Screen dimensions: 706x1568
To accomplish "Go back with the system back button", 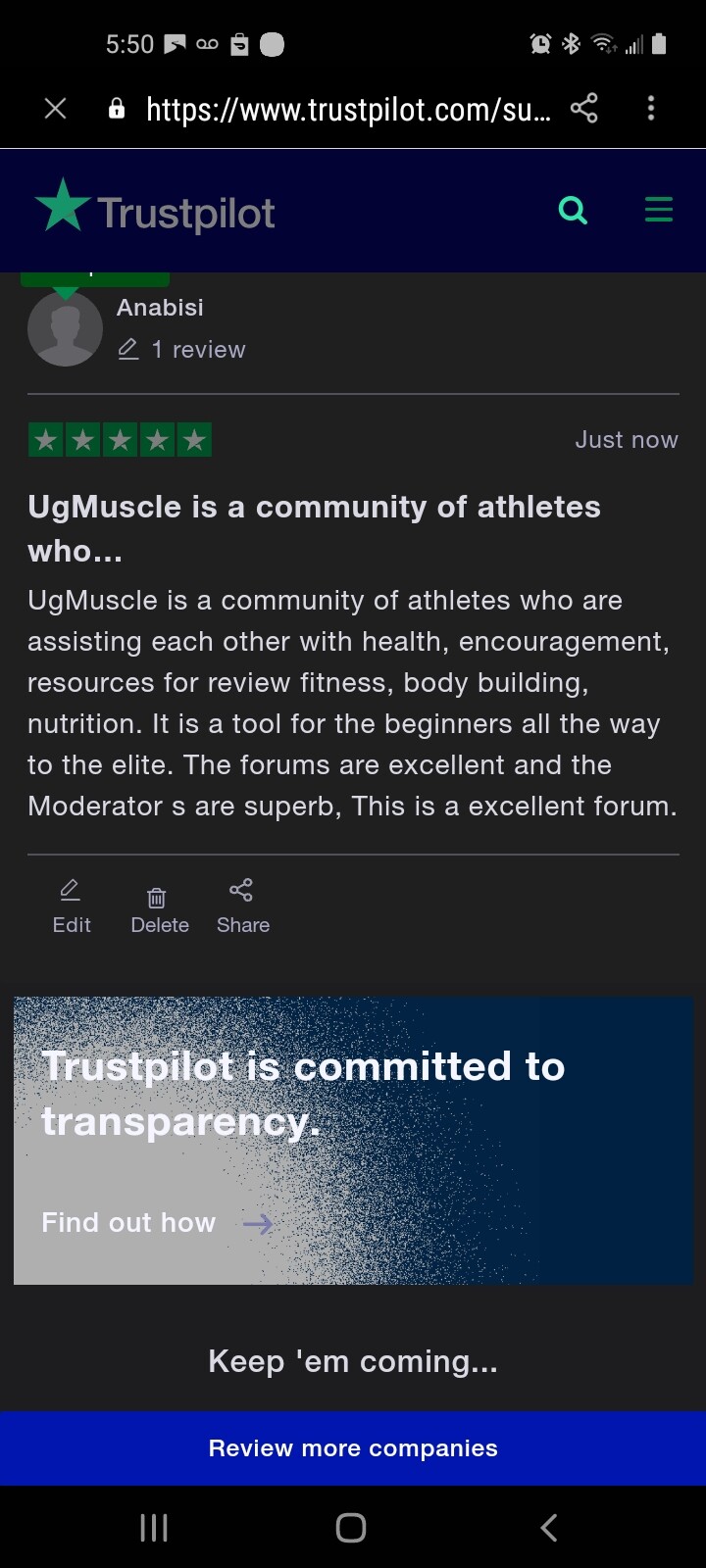I will tap(549, 1527).
